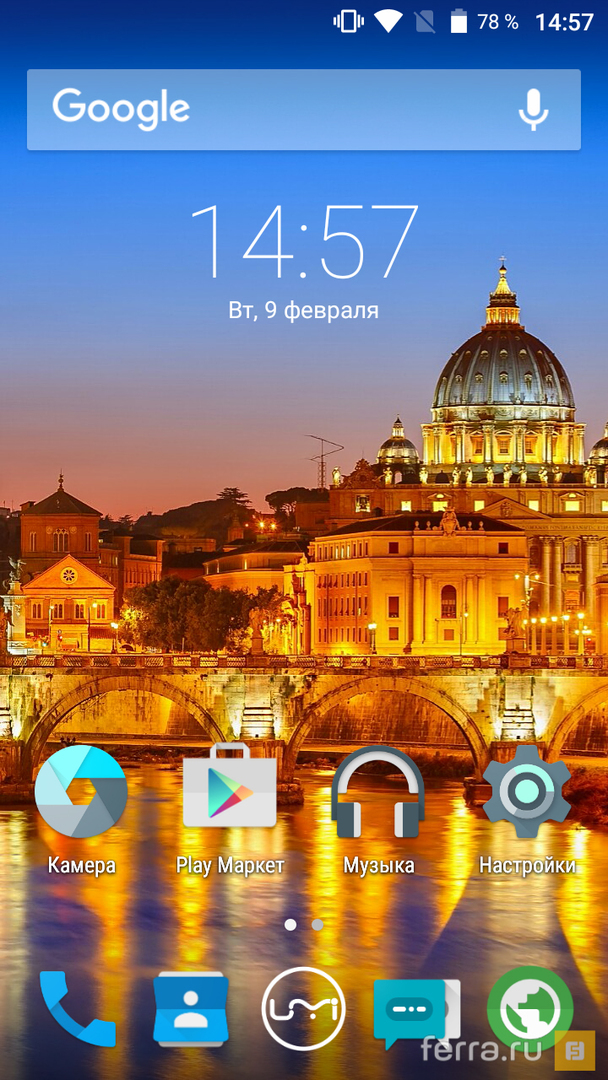The width and height of the screenshot is (608, 1080).
Task: Open the clock widget showing 14:57
Action: click(x=303, y=242)
